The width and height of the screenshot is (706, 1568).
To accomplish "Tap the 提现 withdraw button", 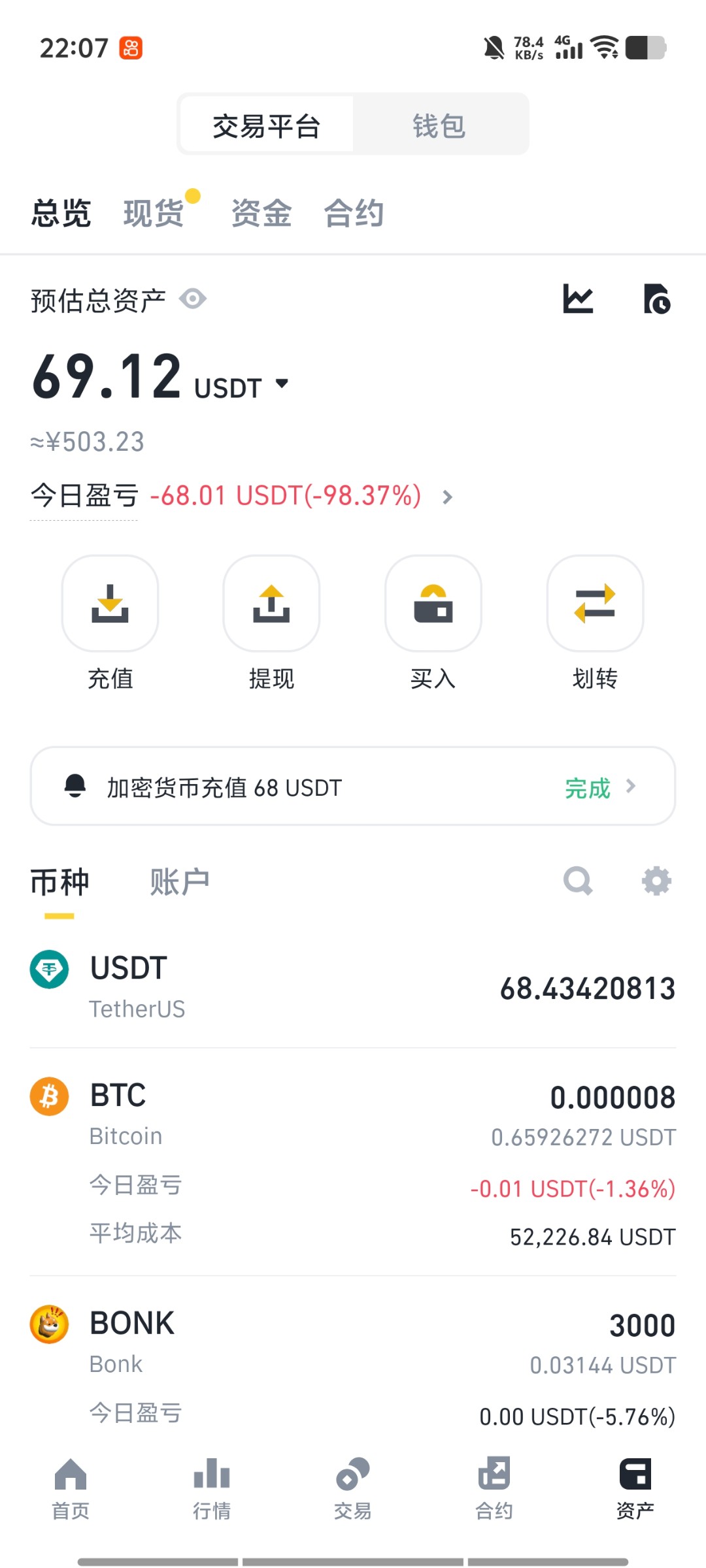I will 271,623.
